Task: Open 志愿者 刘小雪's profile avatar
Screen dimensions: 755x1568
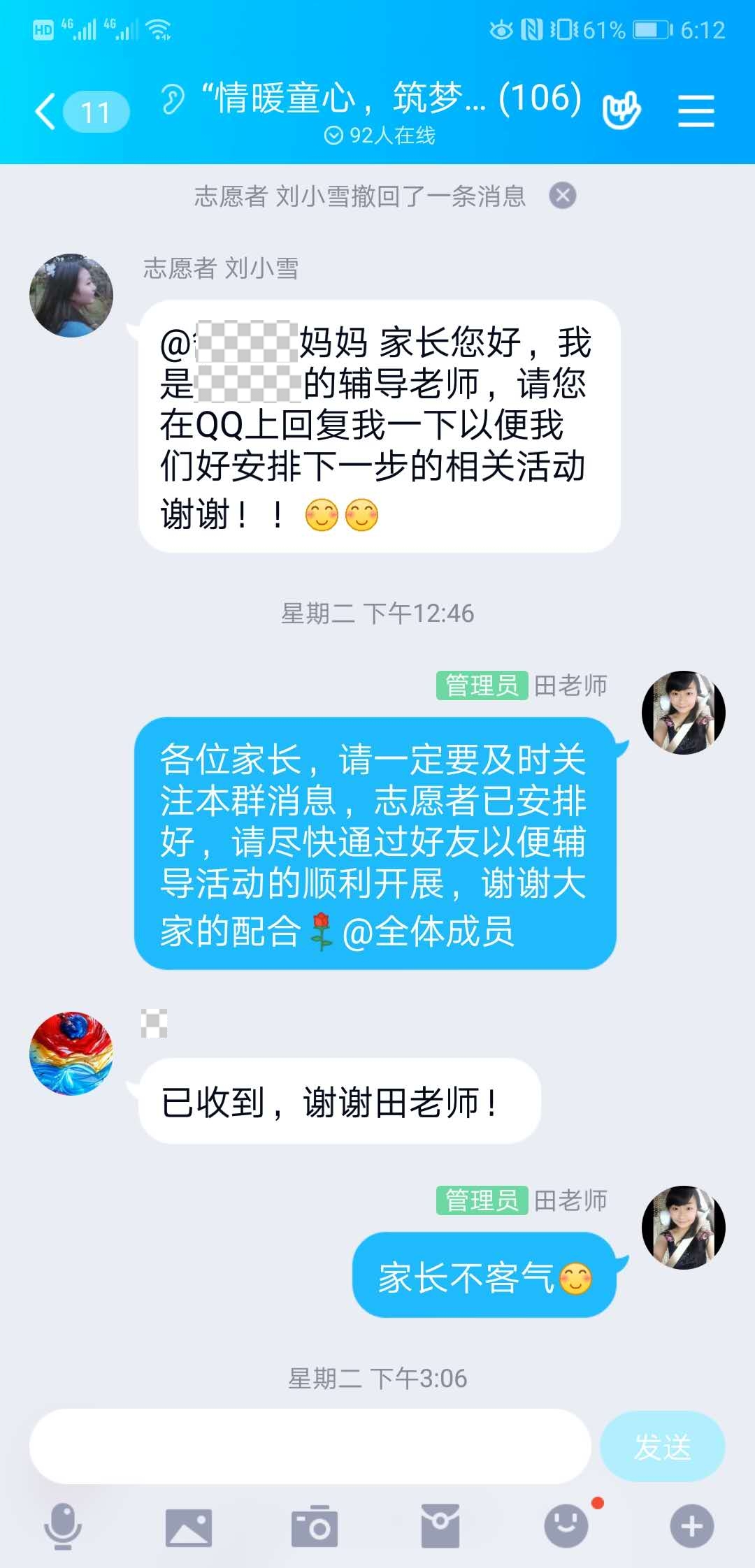Action: (71, 296)
